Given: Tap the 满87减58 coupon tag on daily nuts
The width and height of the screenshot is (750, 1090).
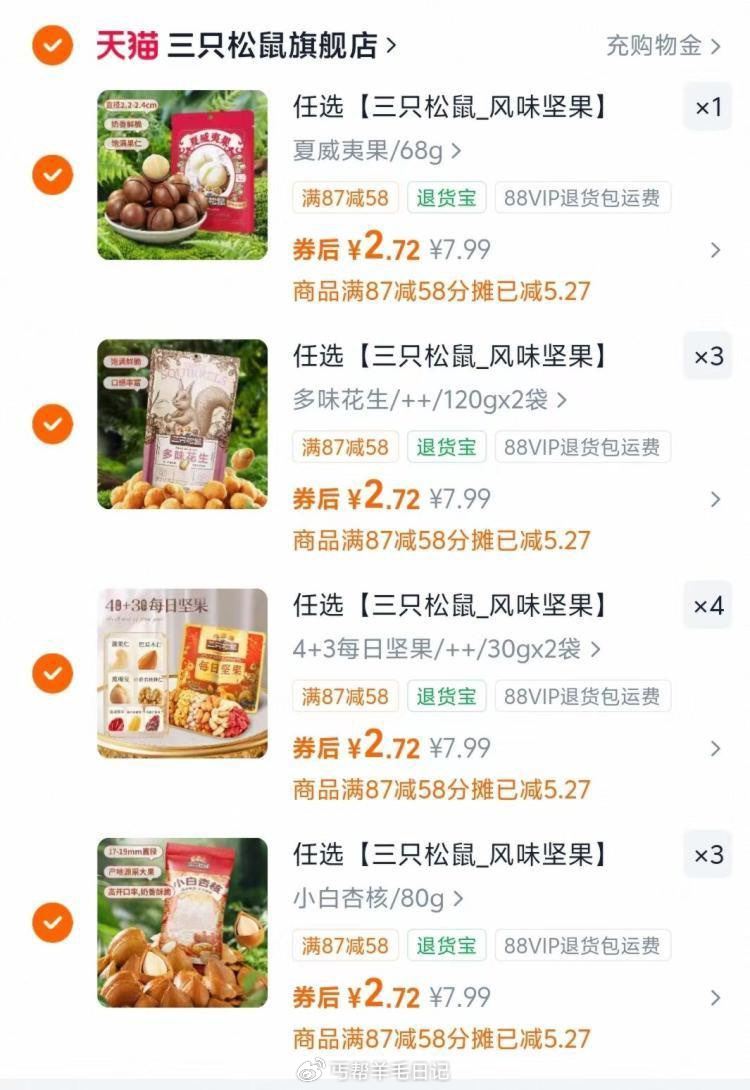Looking at the screenshot, I should tap(345, 696).
